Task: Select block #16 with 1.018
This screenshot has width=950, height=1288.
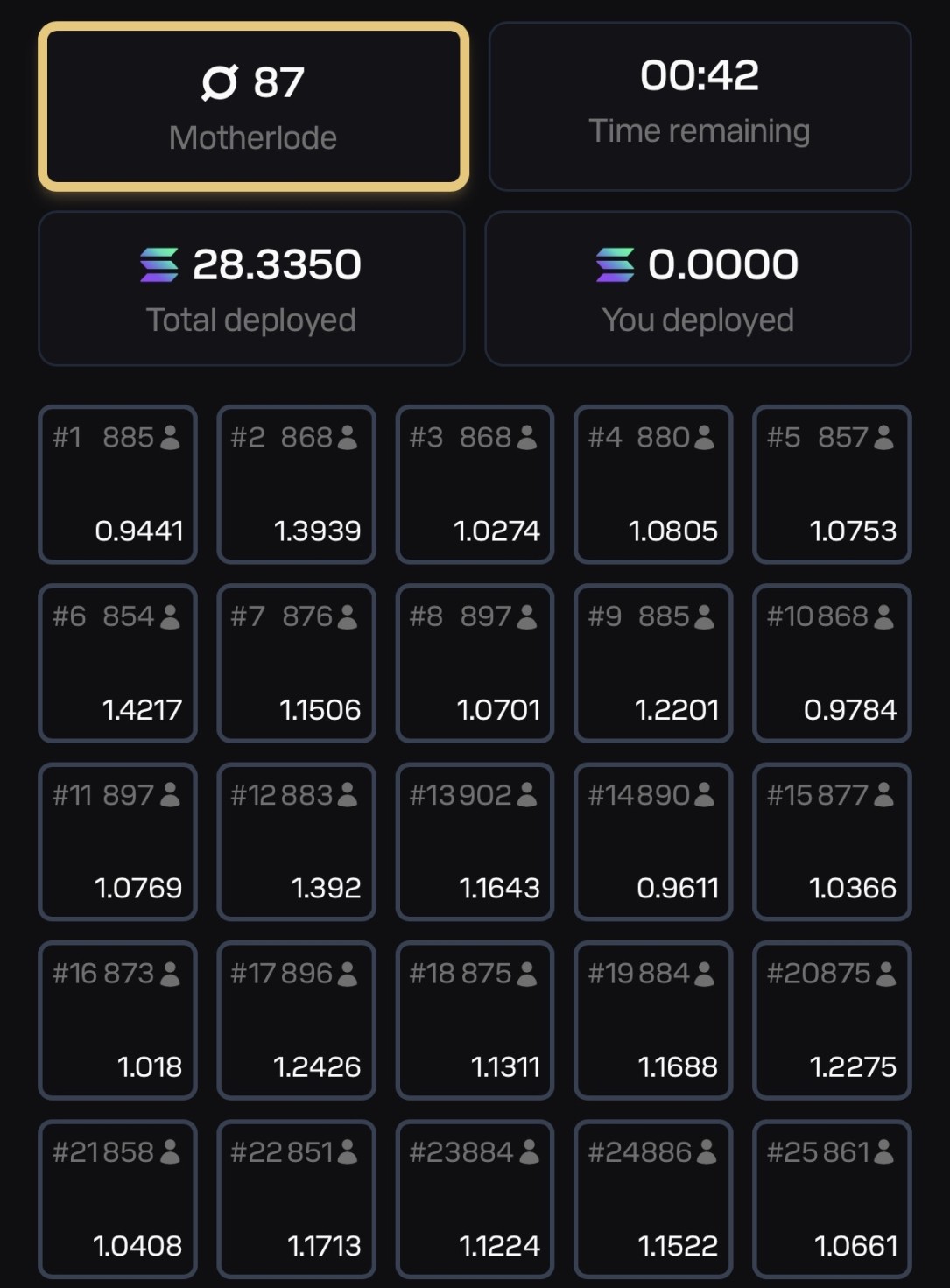Action: [x=117, y=1020]
